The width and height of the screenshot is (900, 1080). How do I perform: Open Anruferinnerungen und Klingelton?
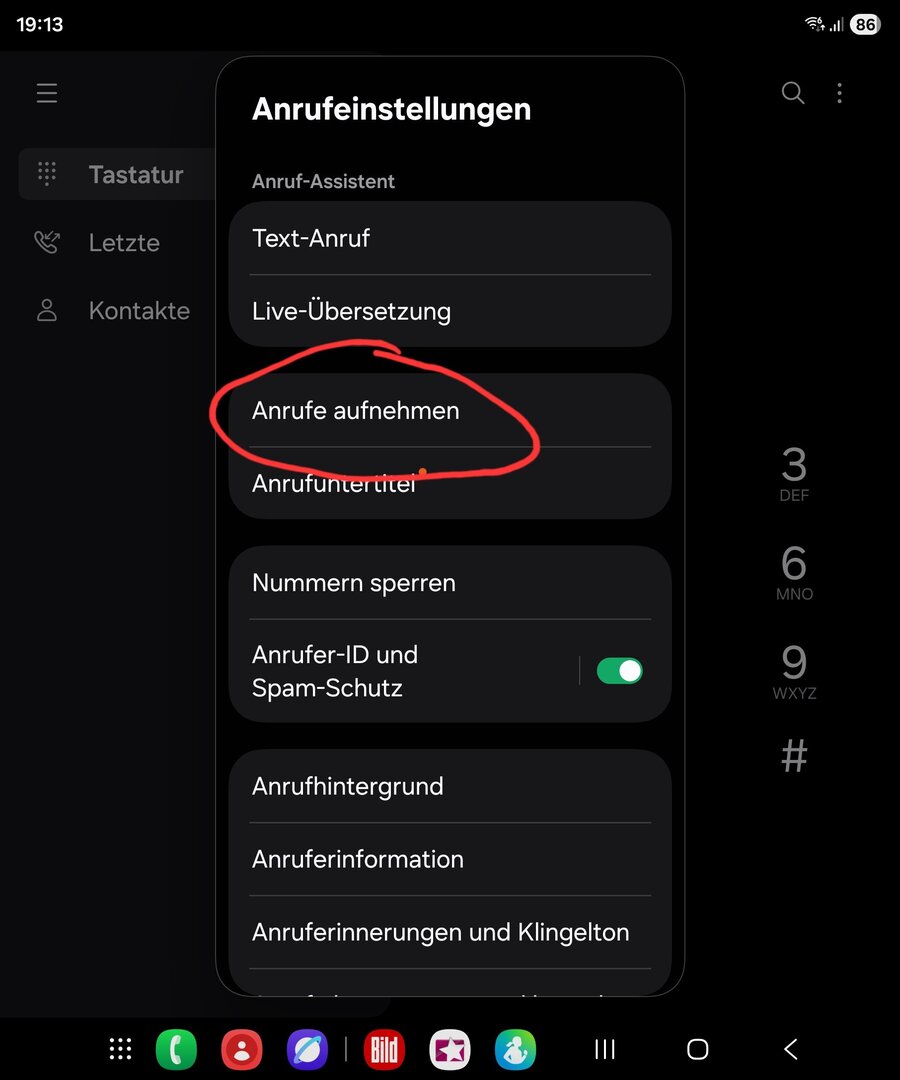[450, 932]
